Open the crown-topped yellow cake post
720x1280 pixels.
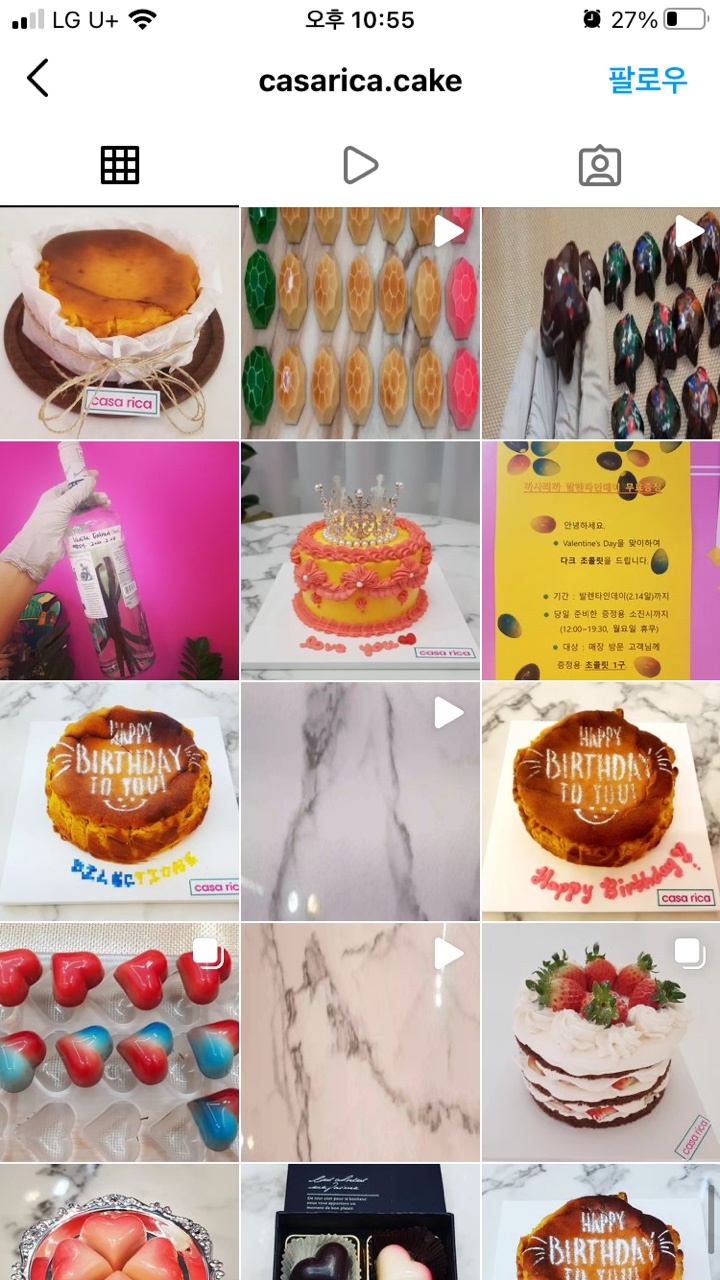pos(360,561)
